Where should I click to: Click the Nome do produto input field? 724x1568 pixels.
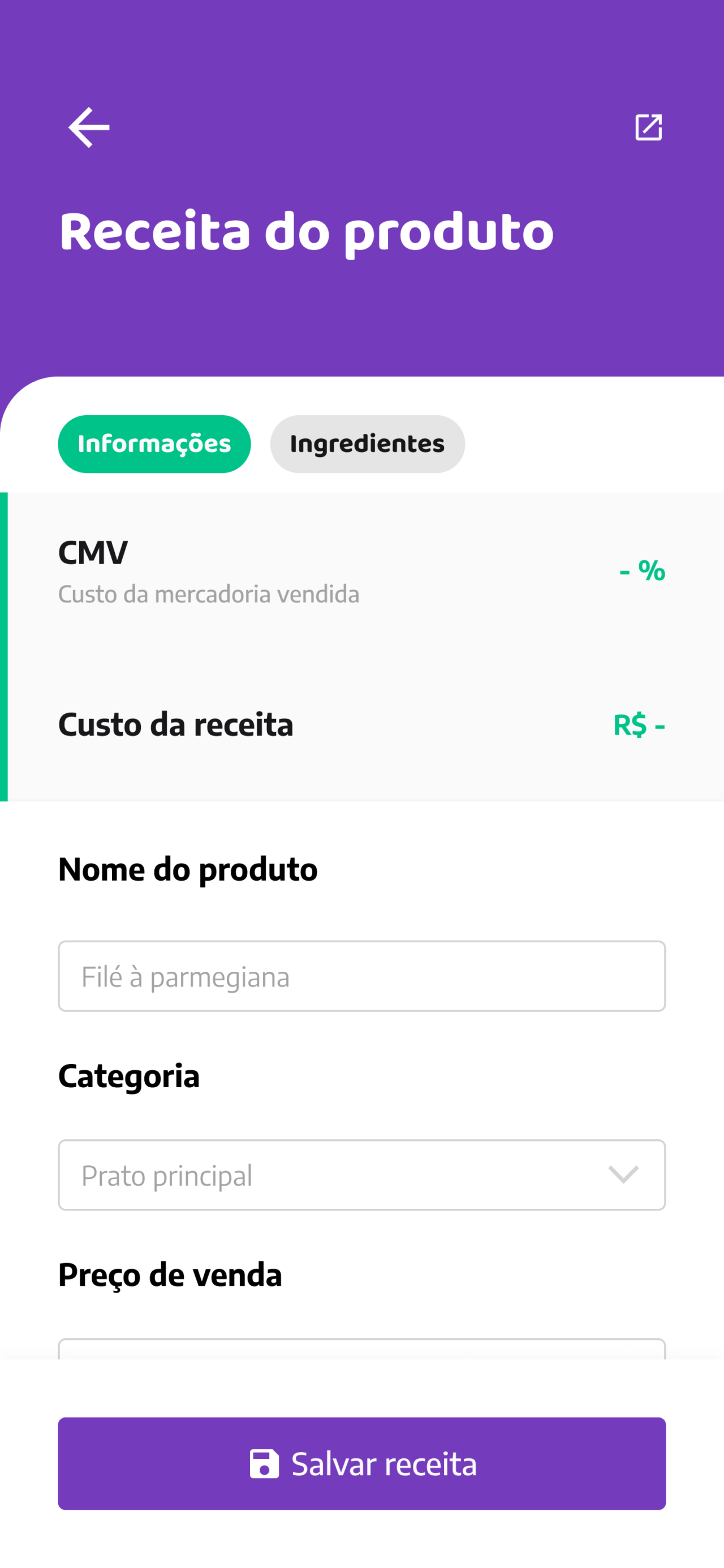(361, 976)
